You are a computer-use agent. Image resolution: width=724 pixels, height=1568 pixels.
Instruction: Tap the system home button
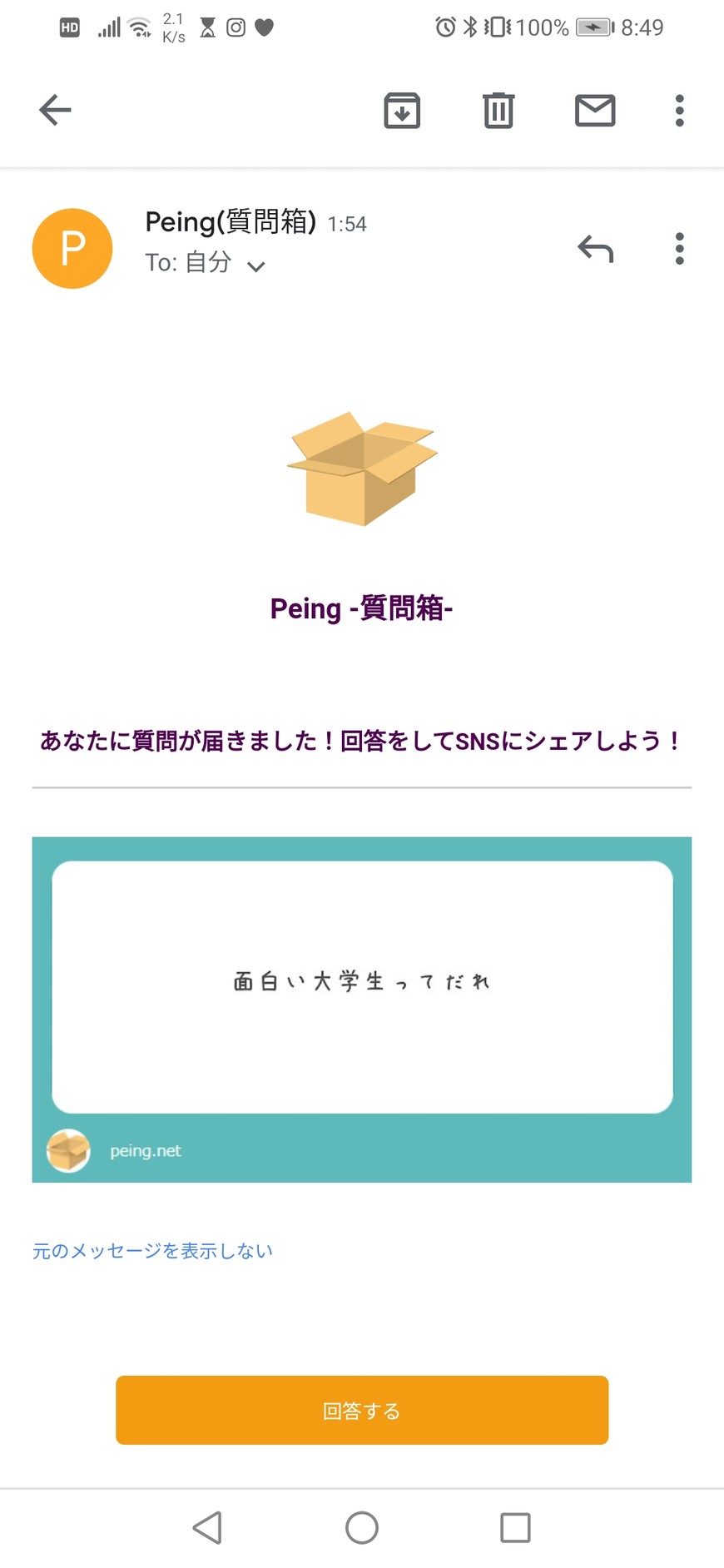(x=362, y=1527)
